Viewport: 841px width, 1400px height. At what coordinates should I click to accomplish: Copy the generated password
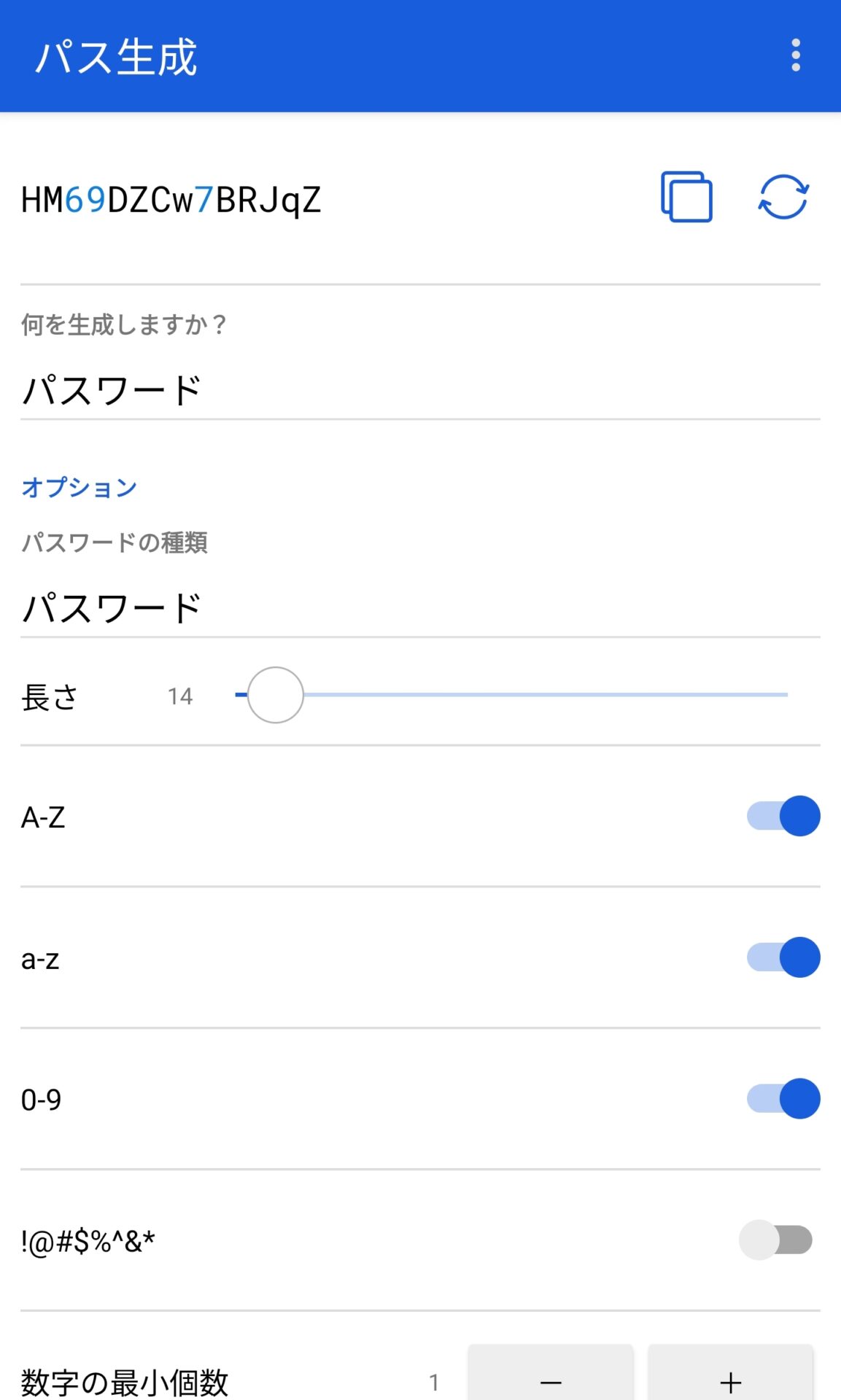(686, 197)
